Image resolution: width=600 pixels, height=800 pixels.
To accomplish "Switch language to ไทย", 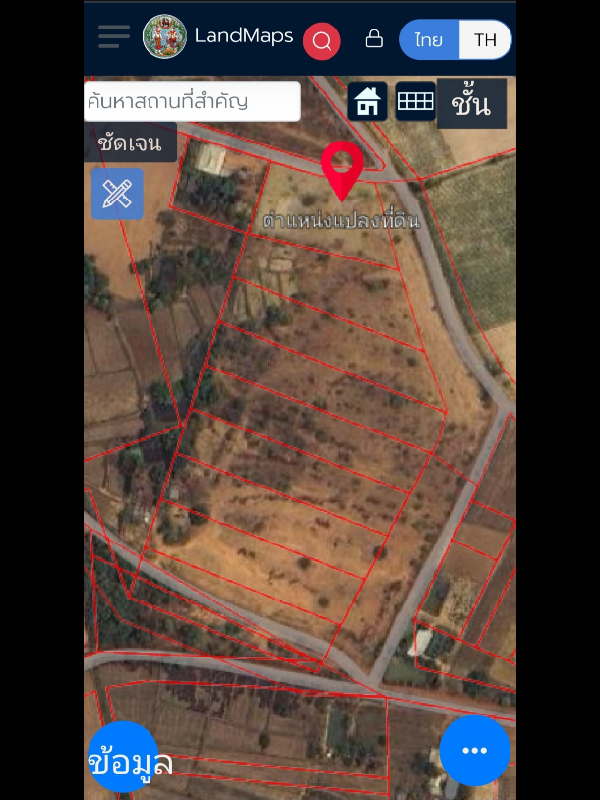I will [x=430, y=40].
